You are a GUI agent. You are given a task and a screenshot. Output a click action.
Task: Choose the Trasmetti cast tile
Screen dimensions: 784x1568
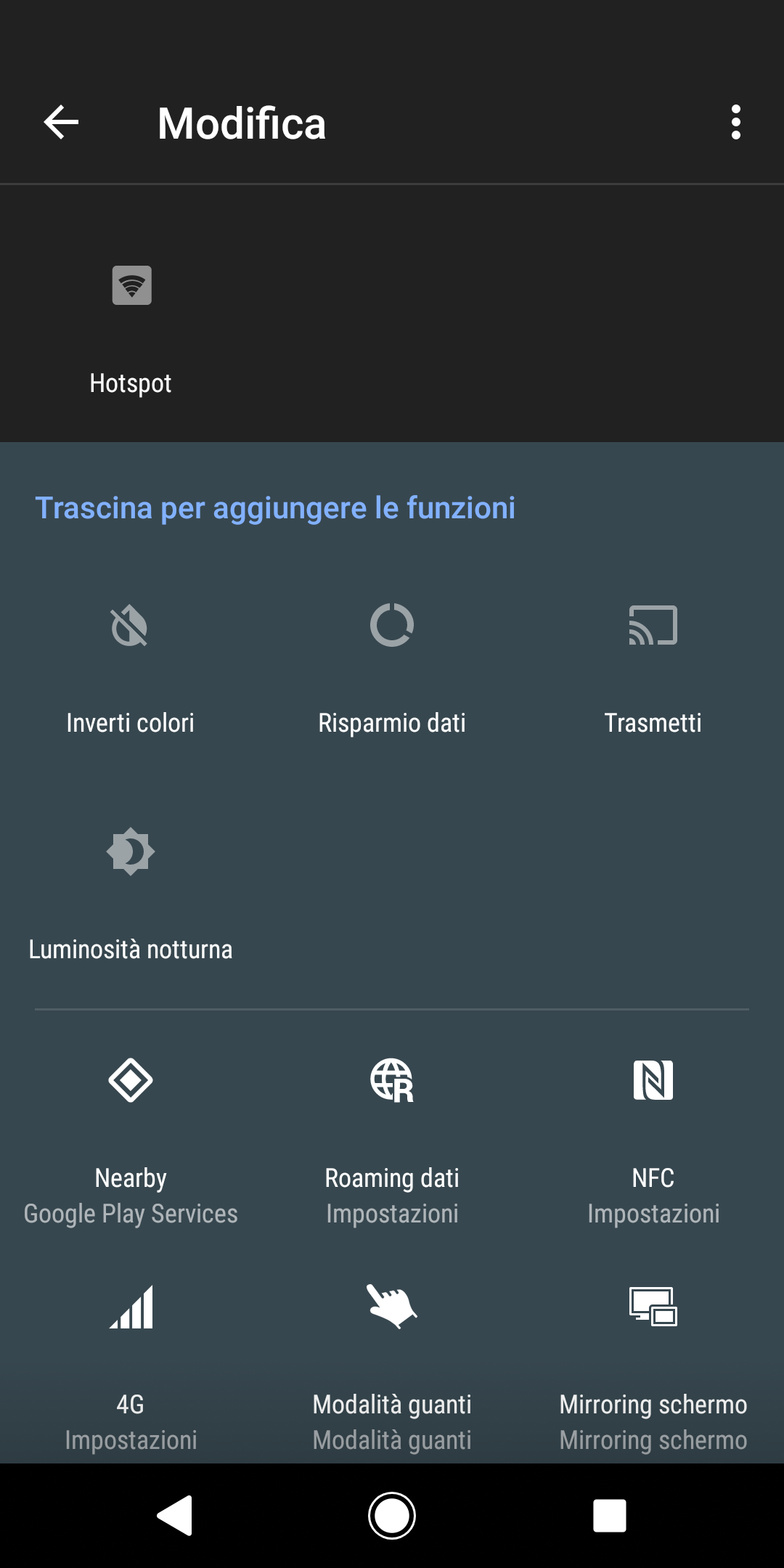653,669
